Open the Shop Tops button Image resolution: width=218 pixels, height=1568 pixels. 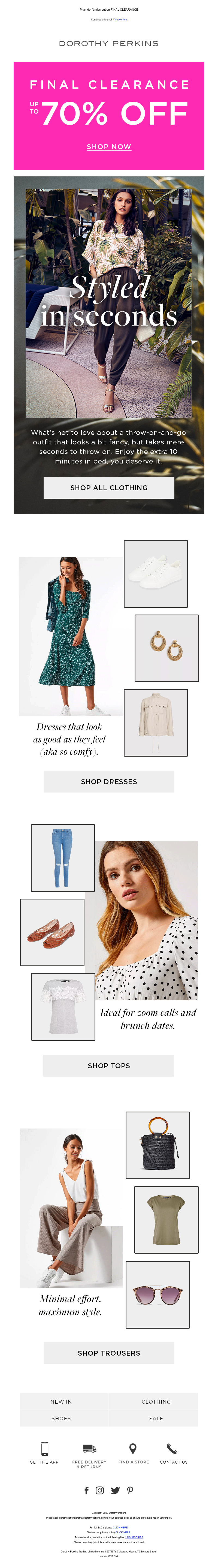click(x=108, y=1065)
